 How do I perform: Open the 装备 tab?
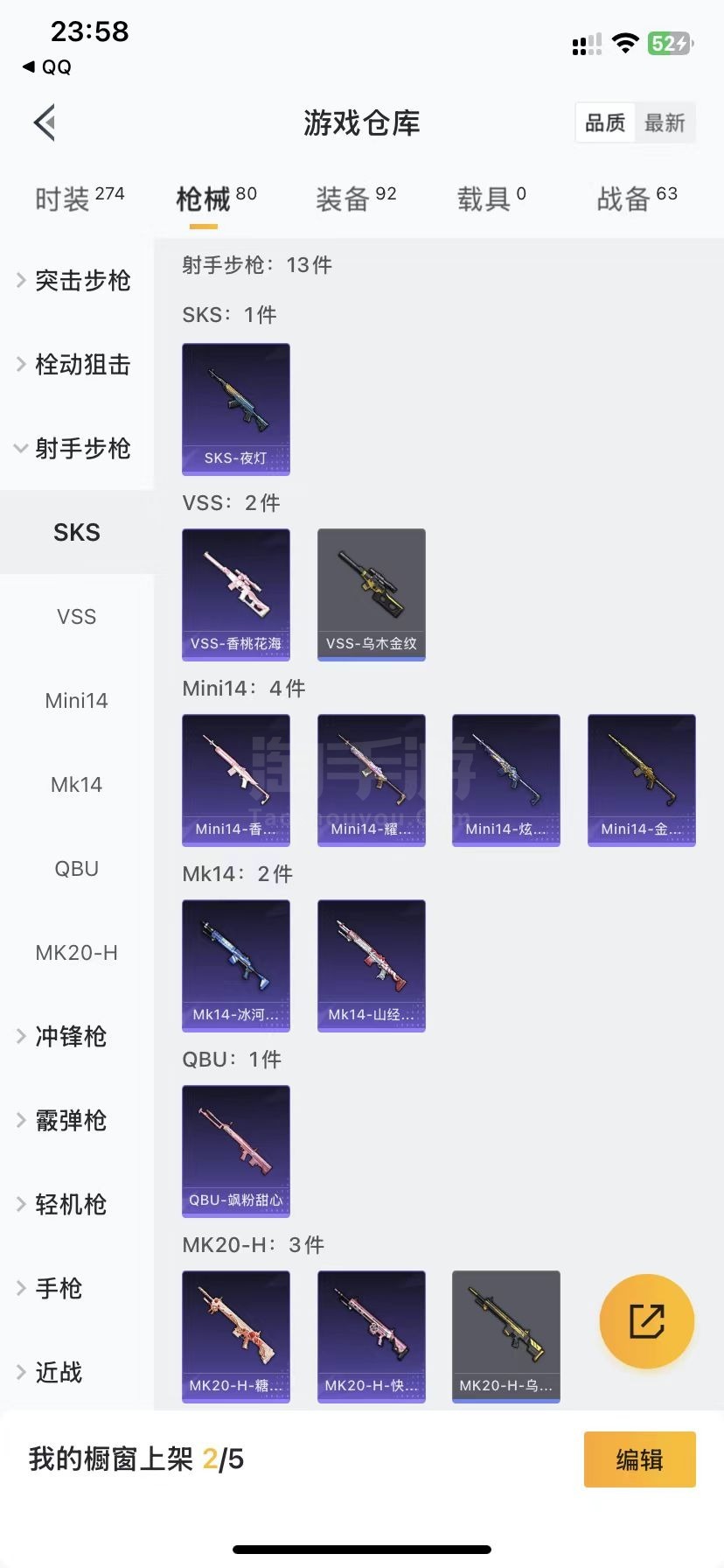(356, 199)
